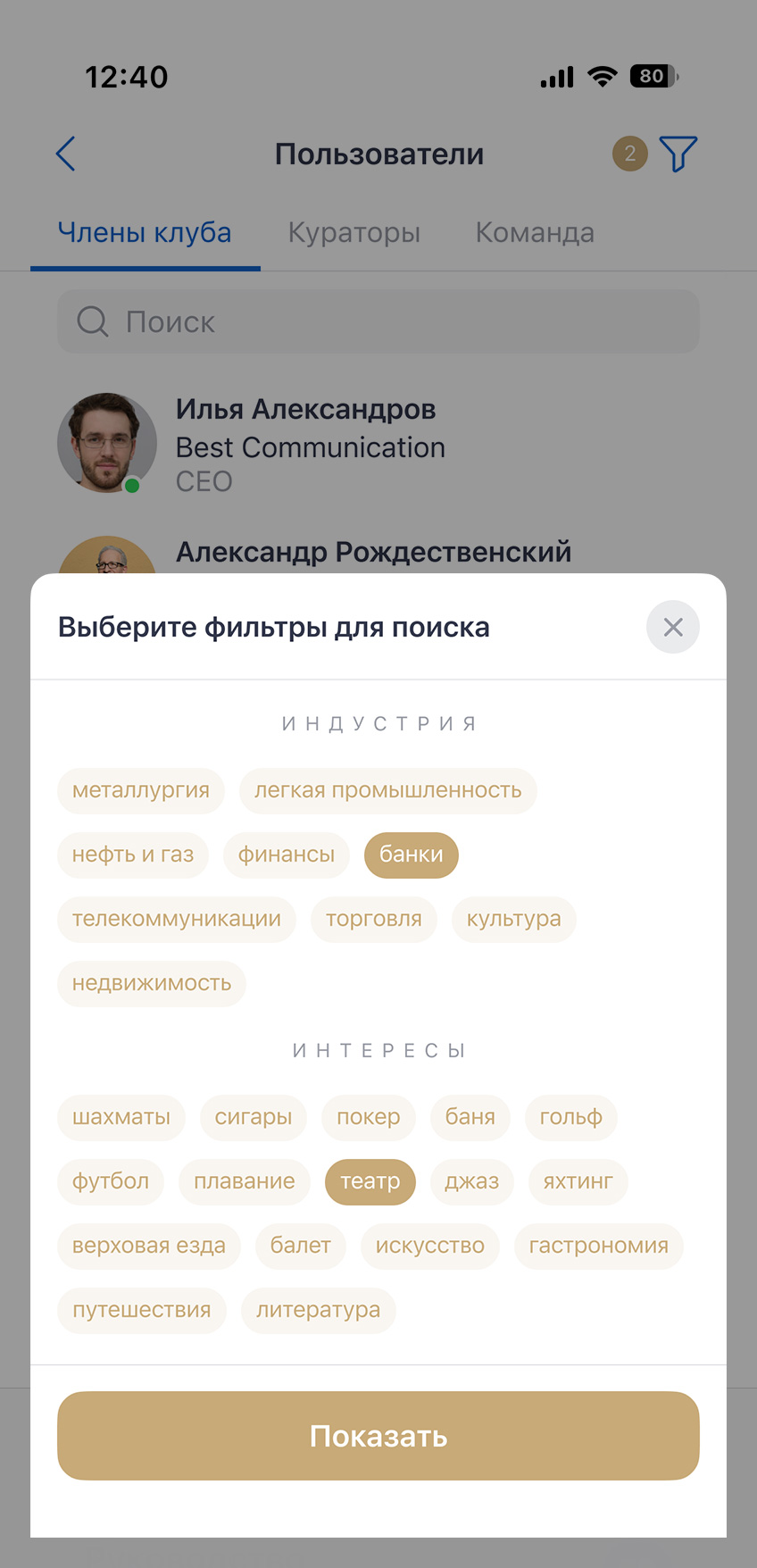This screenshot has height=1568, width=757.
Task: Select the металлургия industry chip
Action: coord(141,790)
